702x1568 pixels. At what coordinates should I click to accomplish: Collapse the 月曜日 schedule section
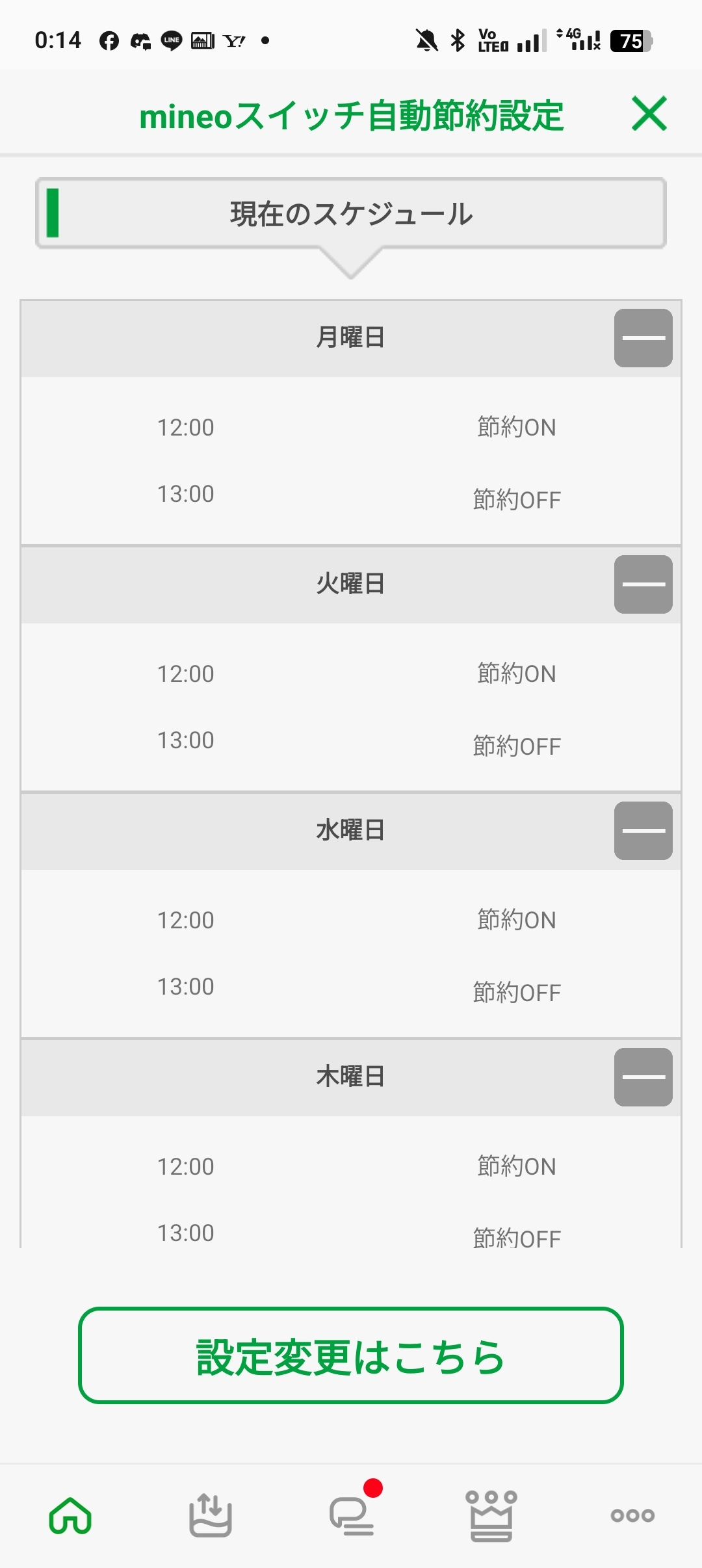643,338
